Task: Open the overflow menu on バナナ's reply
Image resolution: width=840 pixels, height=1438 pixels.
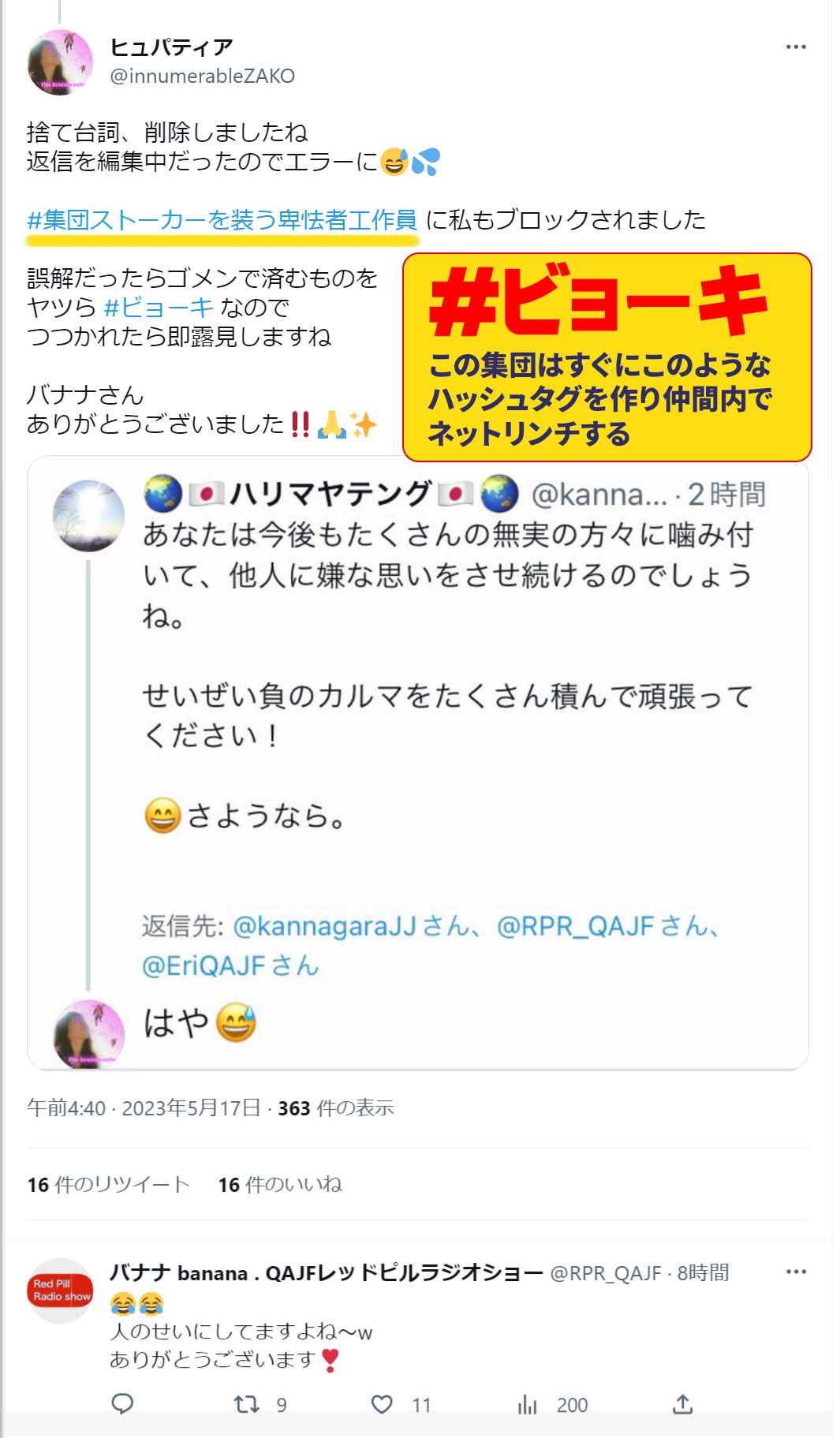Action: pos(796,1272)
